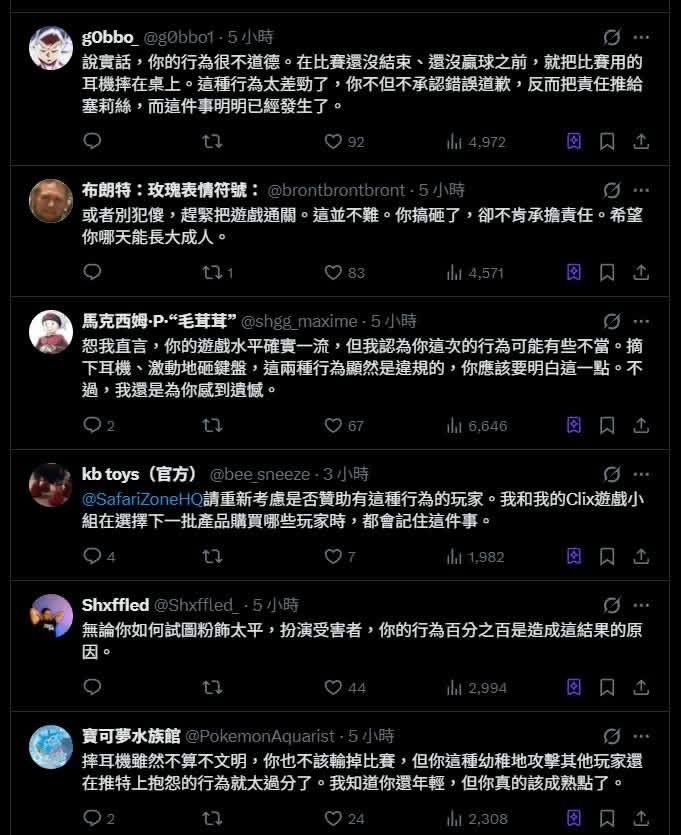Bookmark the reply by @PokemonAquarist
The height and width of the screenshot is (835, 681).
point(606,819)
